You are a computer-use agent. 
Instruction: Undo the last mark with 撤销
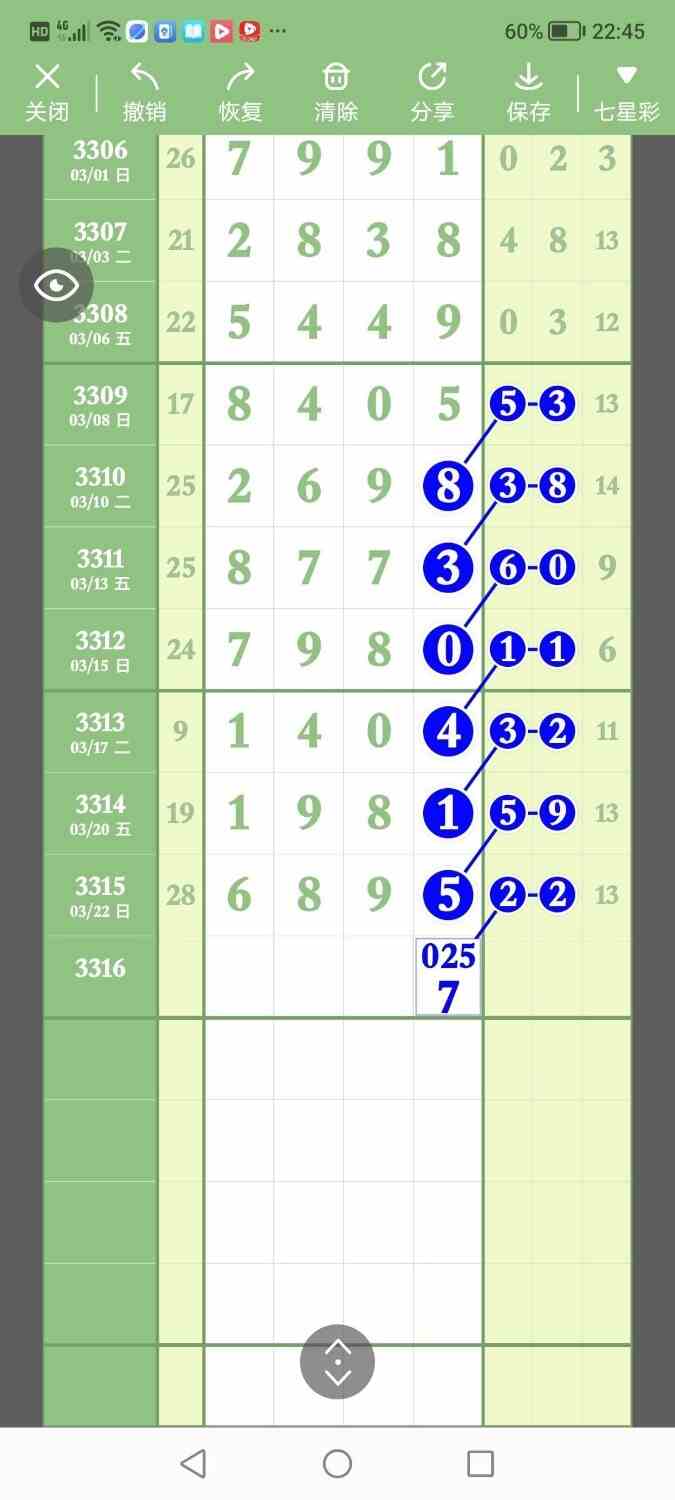(x=144, y=92)
